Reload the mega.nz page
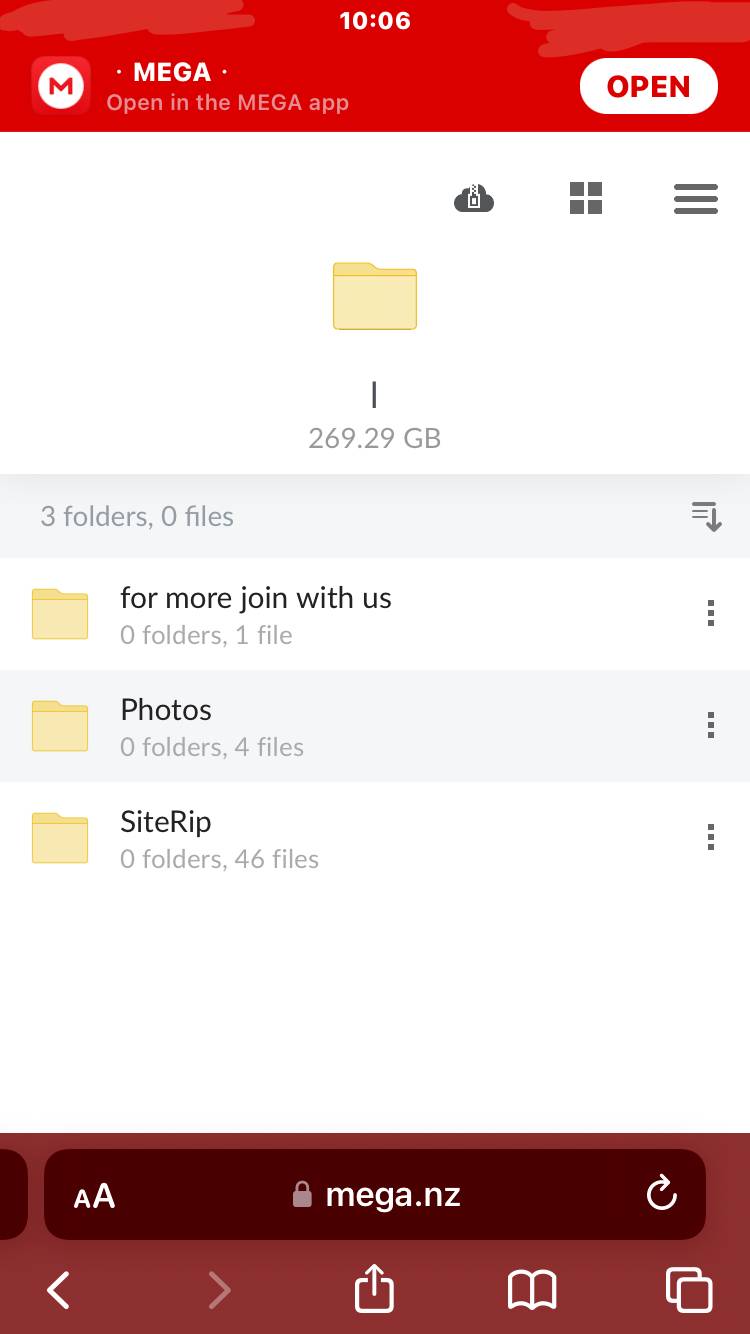 (x=661, y=1194)
